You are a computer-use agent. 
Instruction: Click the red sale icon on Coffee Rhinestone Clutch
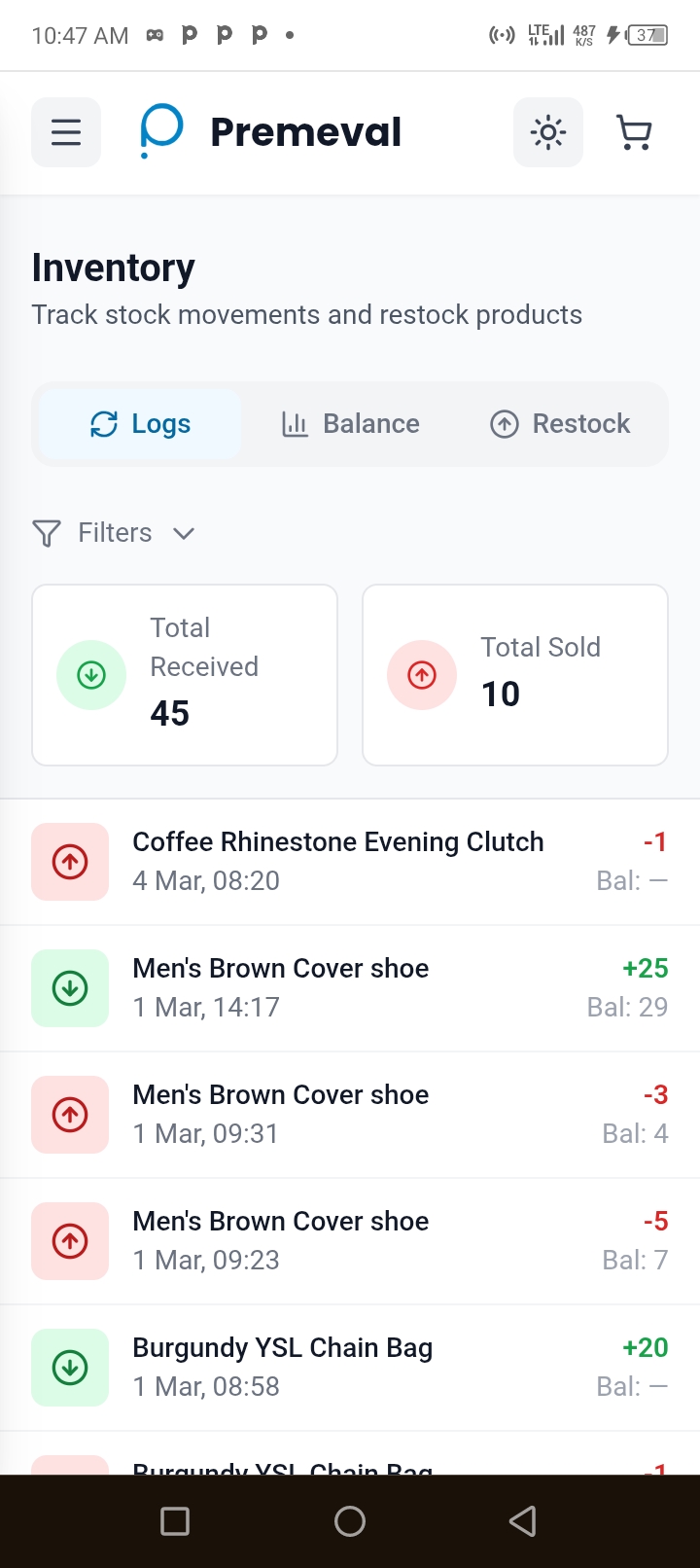coord(69,861)
